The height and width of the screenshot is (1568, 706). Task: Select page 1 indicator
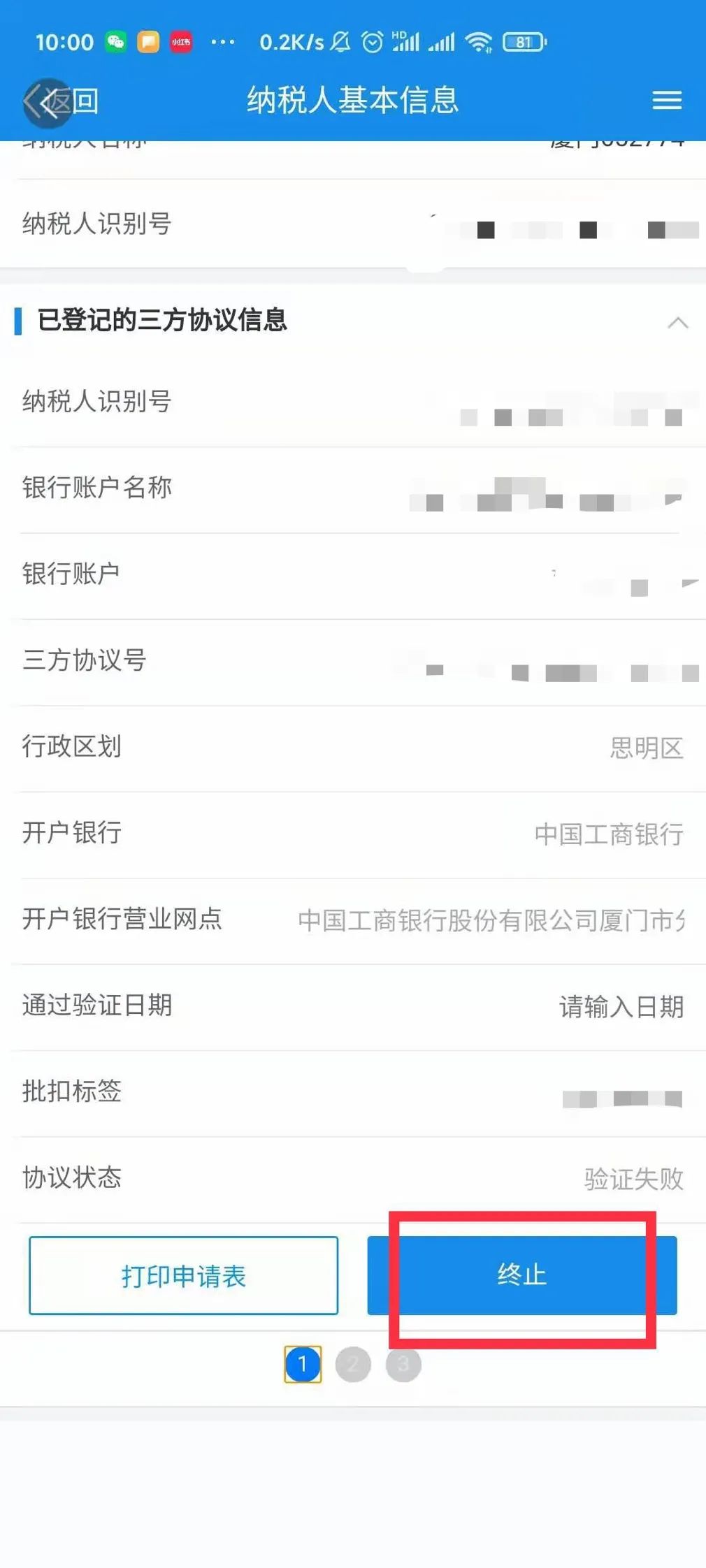(x=303, y=1364)
